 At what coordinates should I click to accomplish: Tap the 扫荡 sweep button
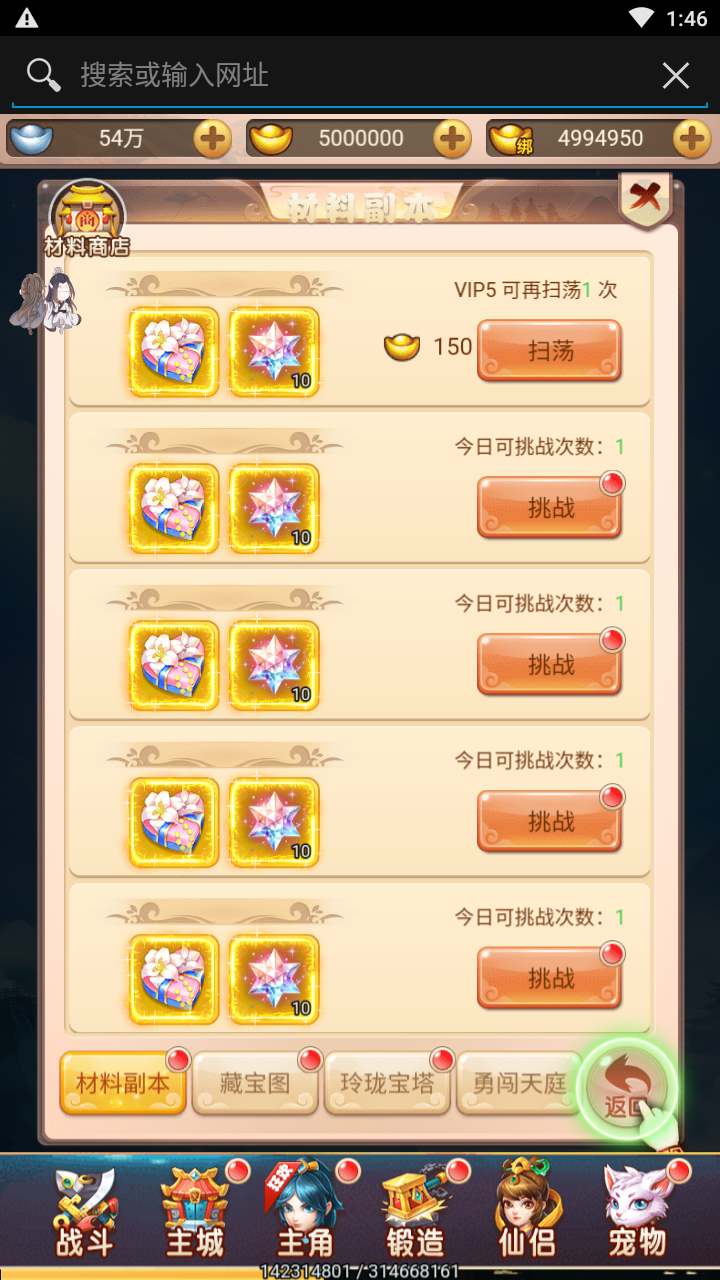(x=549, y=350)
